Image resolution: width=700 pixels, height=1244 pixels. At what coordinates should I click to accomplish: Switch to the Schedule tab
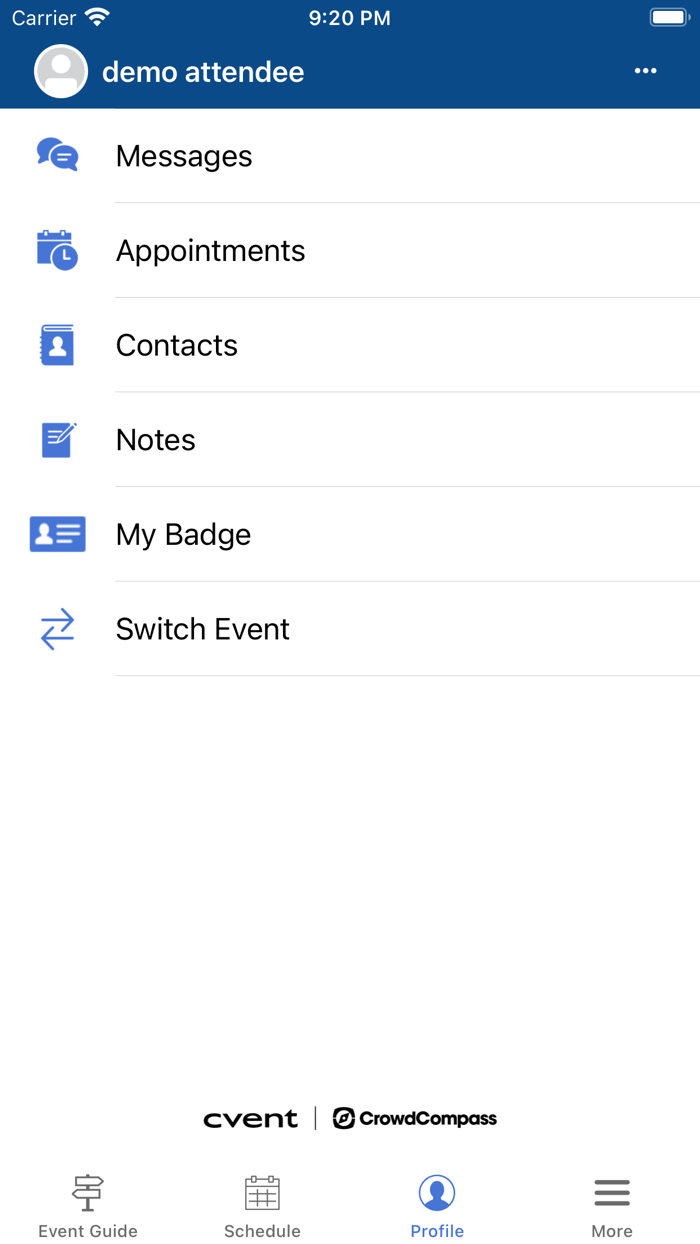tap(262, 1206)
